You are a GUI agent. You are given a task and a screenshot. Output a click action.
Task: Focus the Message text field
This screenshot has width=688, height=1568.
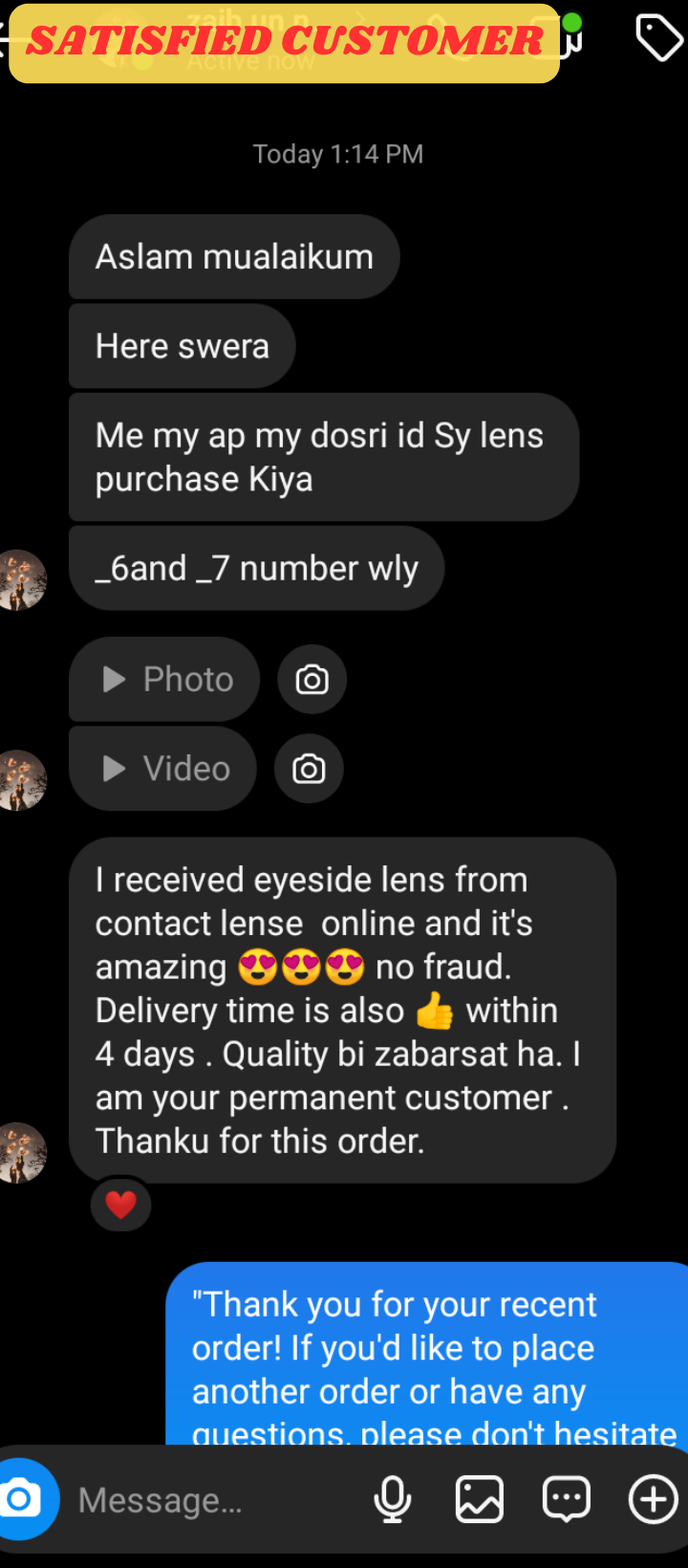click(x=210, y=1500)
